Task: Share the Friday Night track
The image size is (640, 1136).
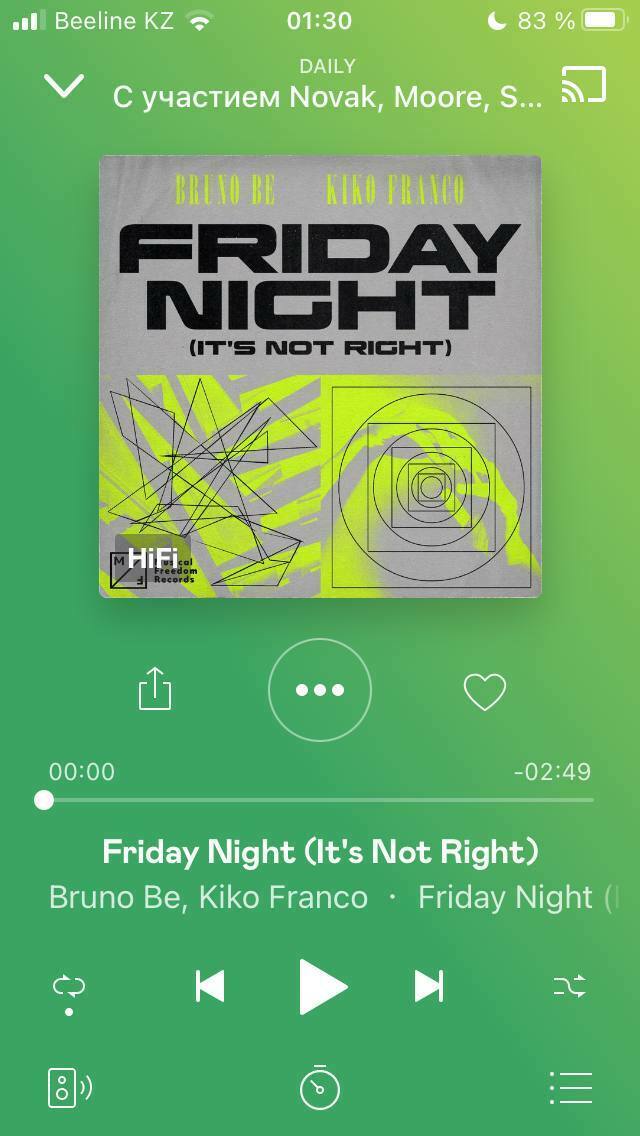Action: click(x=155, y=690)
